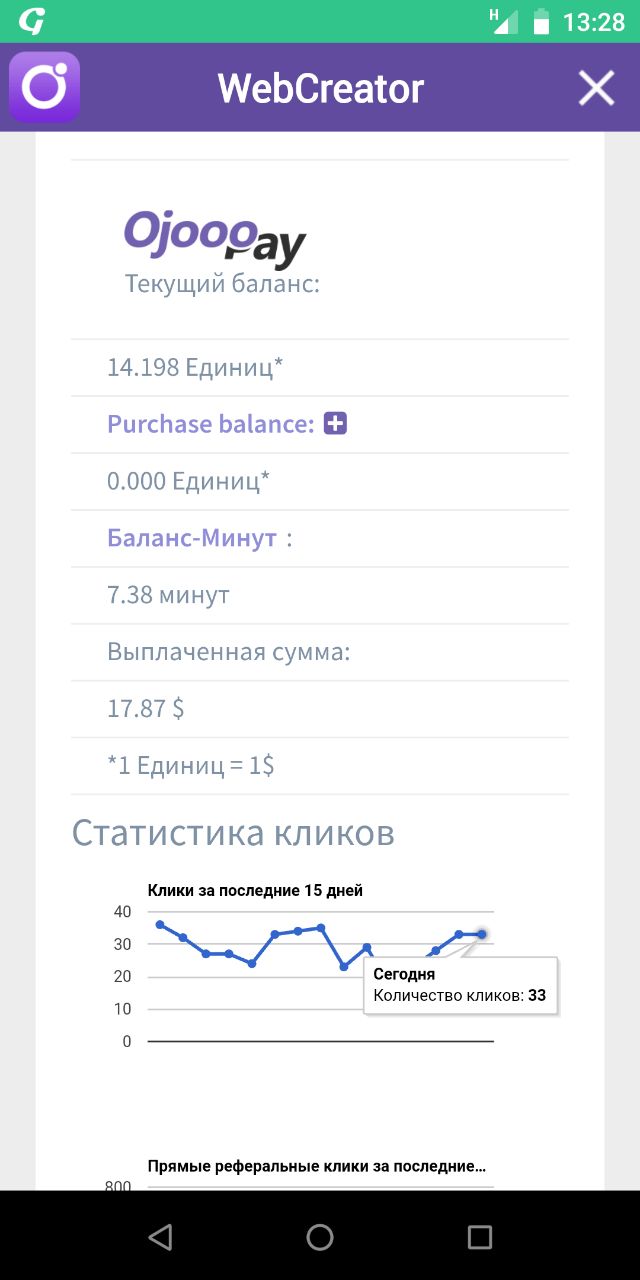
Task: Select today's data point on the clicks chart
Action: 482,934
